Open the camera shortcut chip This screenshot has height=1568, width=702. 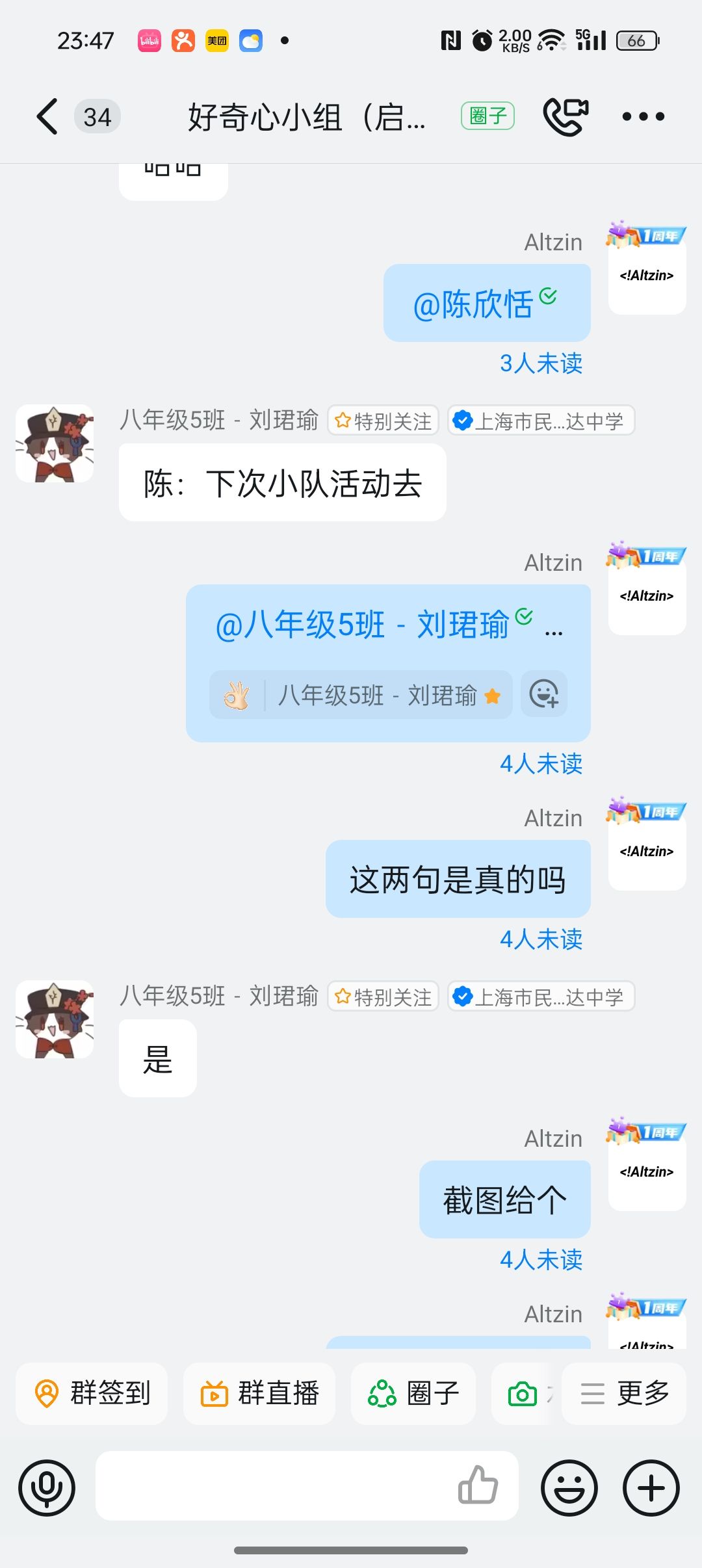coord(524,1394)
